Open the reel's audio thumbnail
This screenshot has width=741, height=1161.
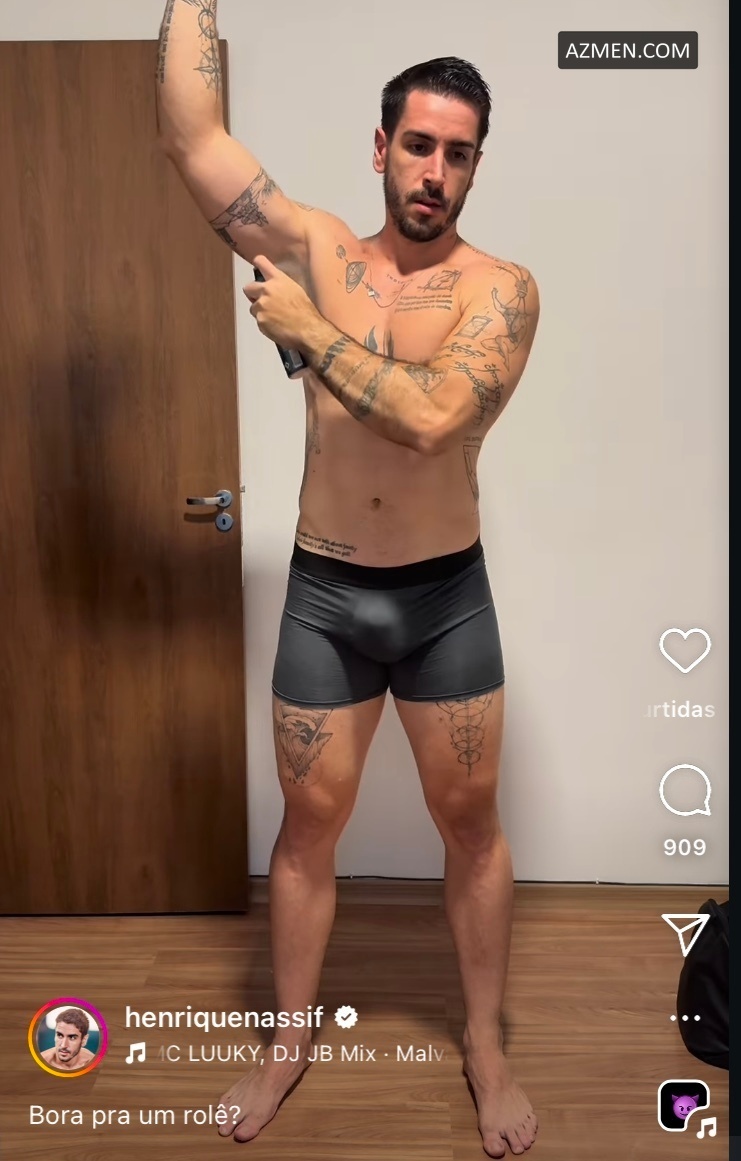point(685,1106)
